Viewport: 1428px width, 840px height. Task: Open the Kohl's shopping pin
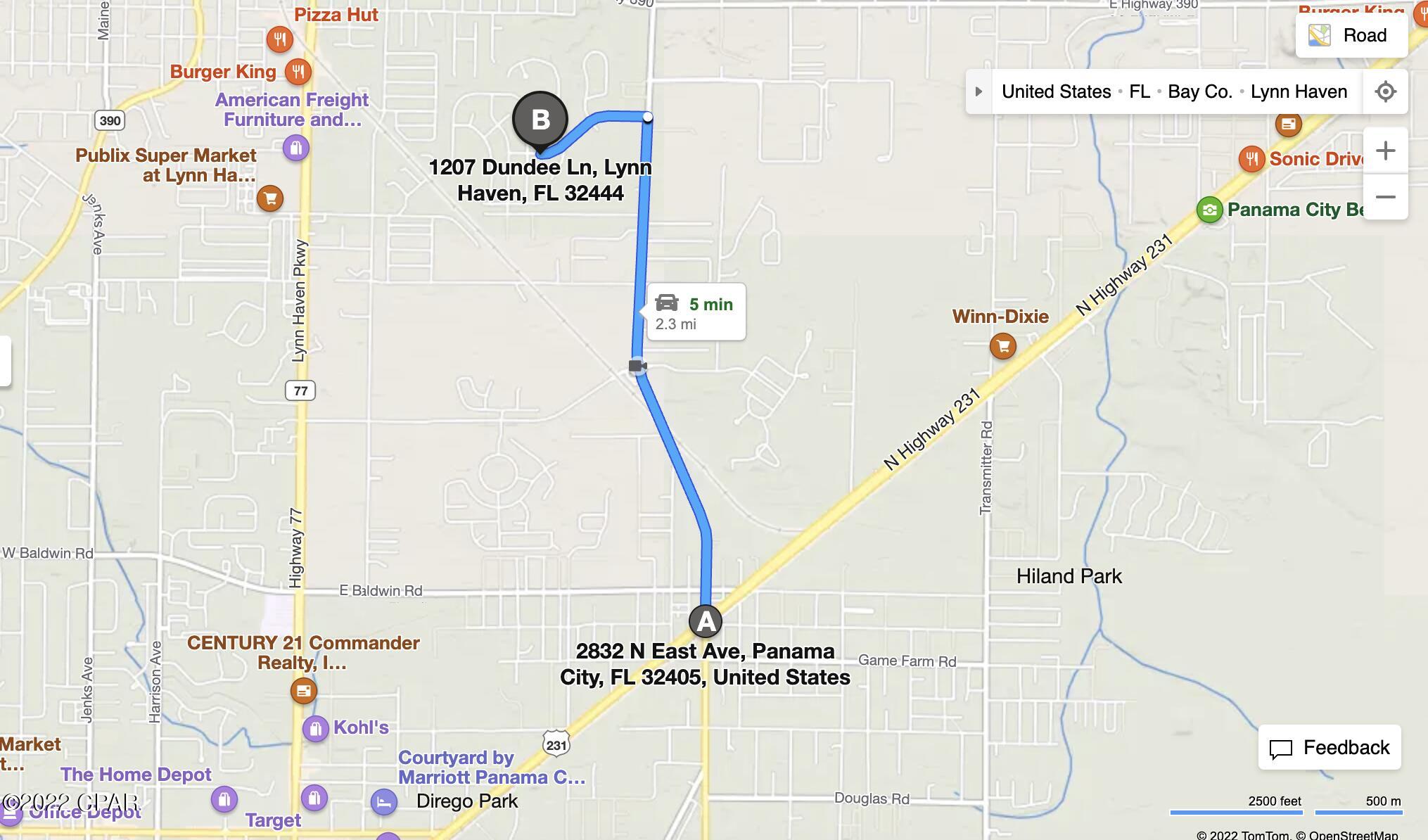(315, 728)
